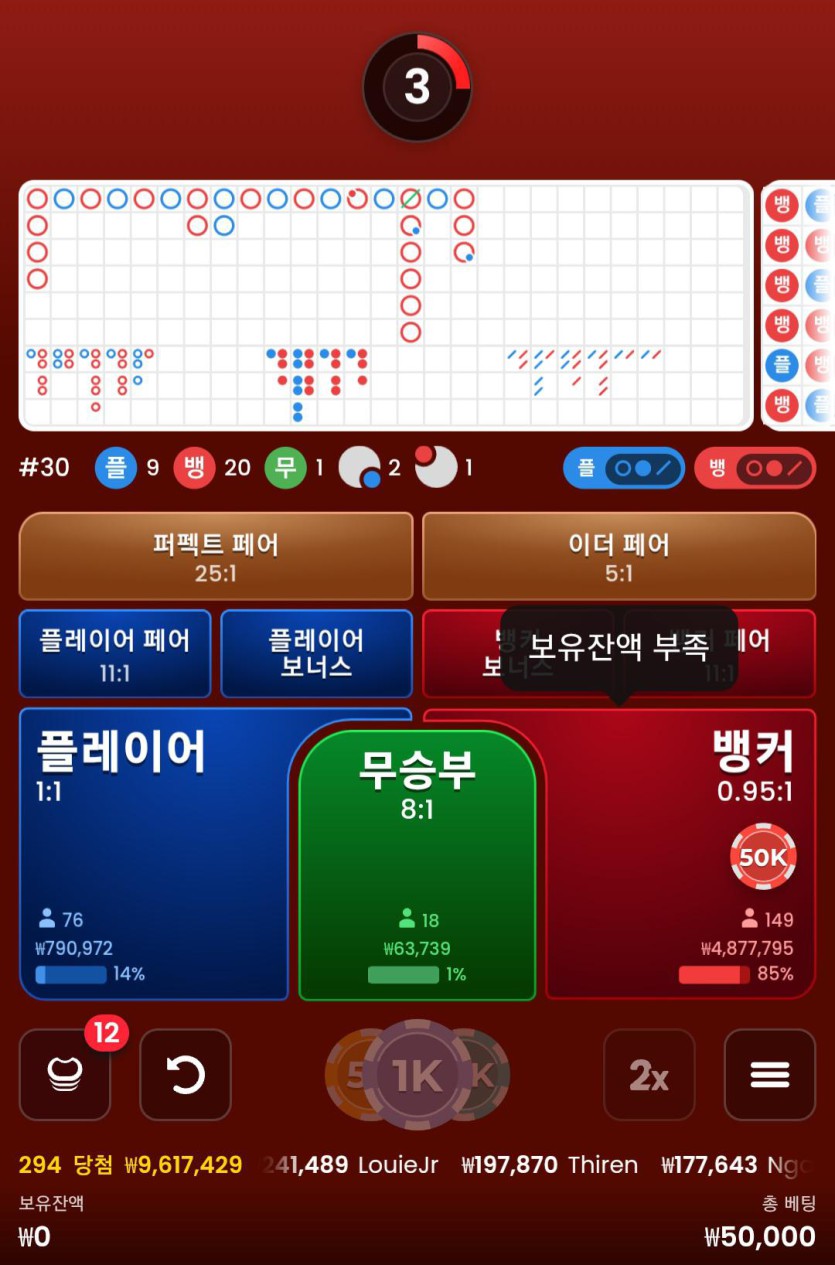Bet on 플레이어 at 1:1

(x=150, y=850)
